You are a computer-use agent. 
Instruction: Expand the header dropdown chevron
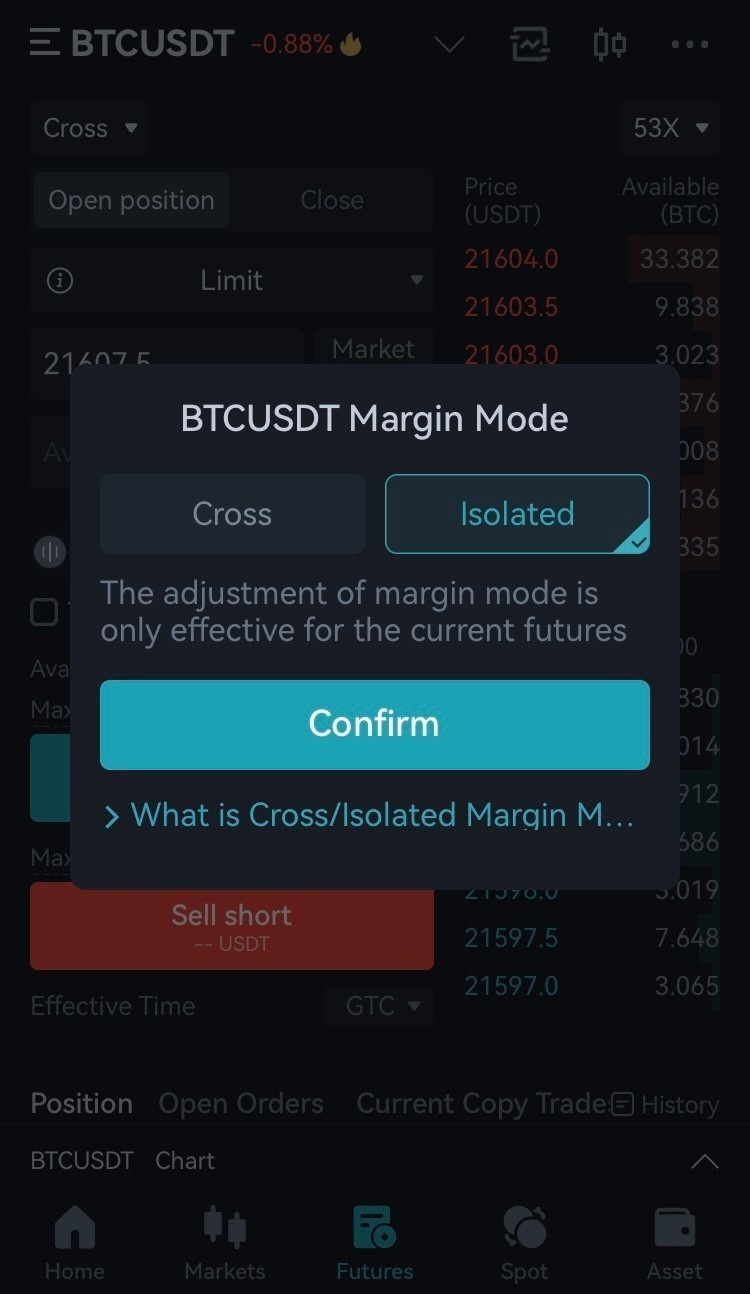tap(450, 44)
